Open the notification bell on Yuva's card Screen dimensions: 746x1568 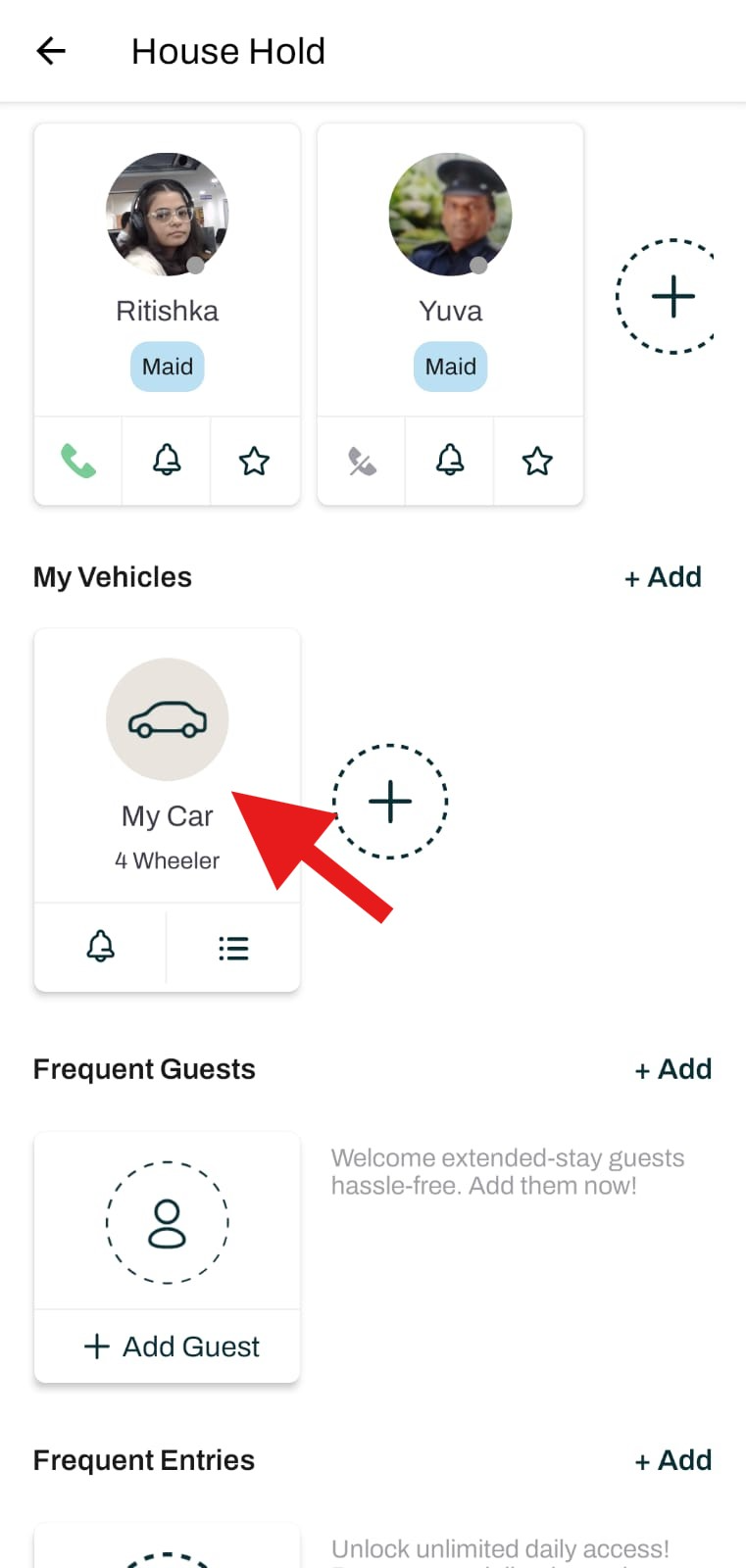tap(450, 461)
